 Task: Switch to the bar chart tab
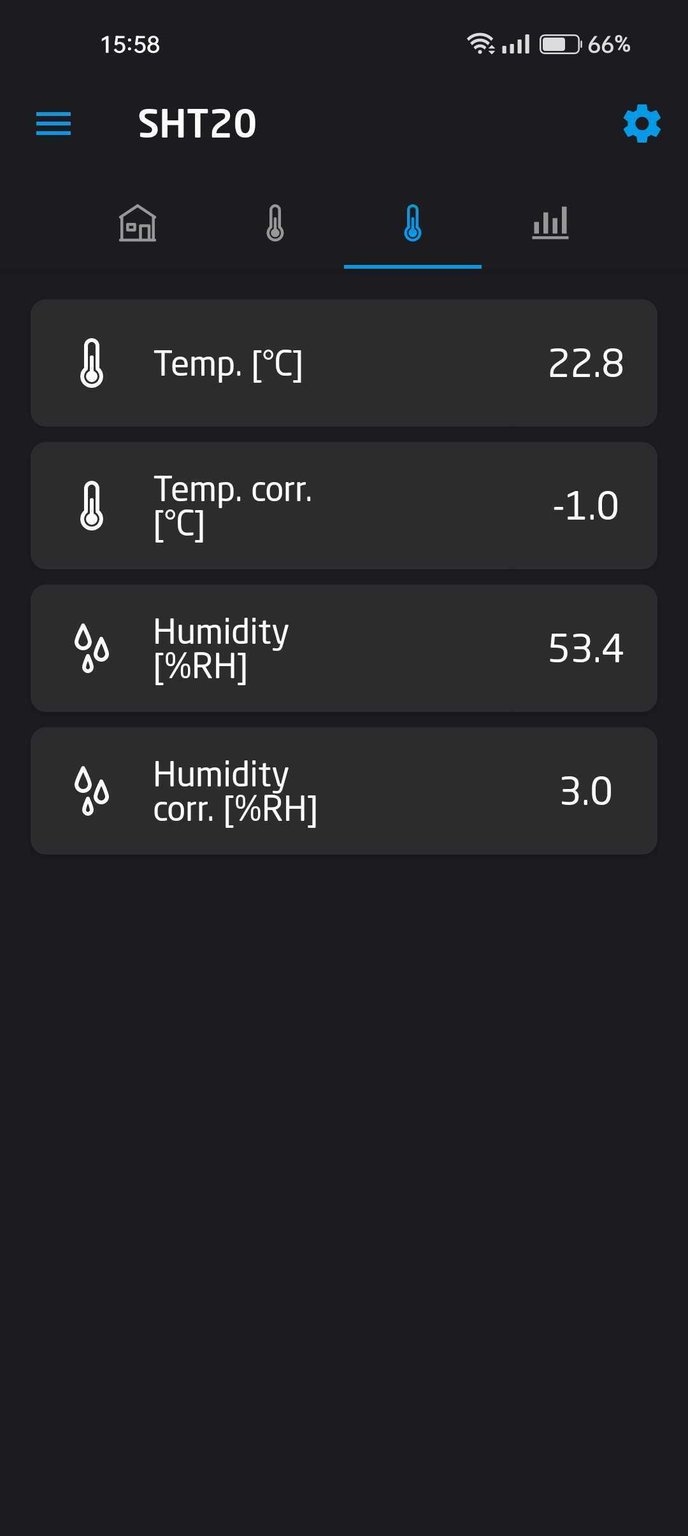click(550, 223)
